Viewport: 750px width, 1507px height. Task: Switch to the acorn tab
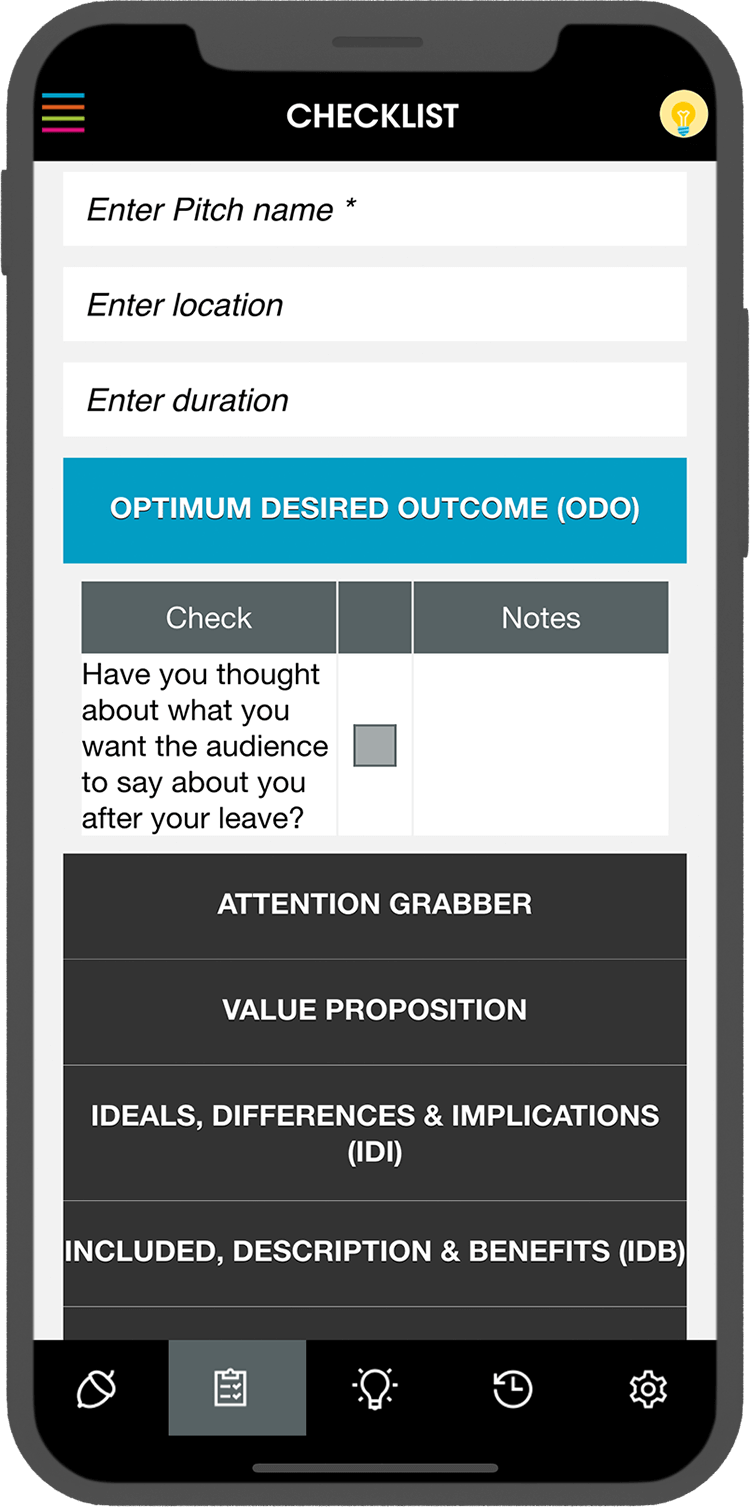coord(98,1388)
